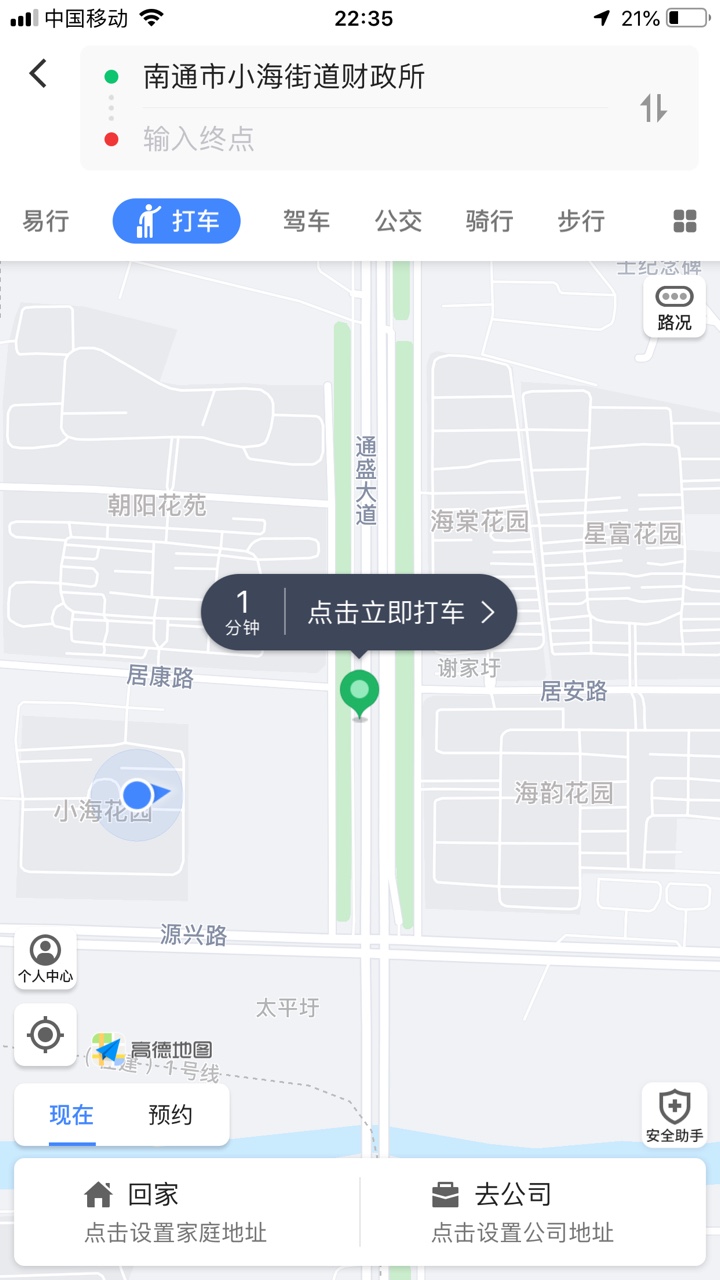The width and height of the screenshot is (720, 1280).
Task: Select the 打车 tab
Action: click(x=177, y=221)
